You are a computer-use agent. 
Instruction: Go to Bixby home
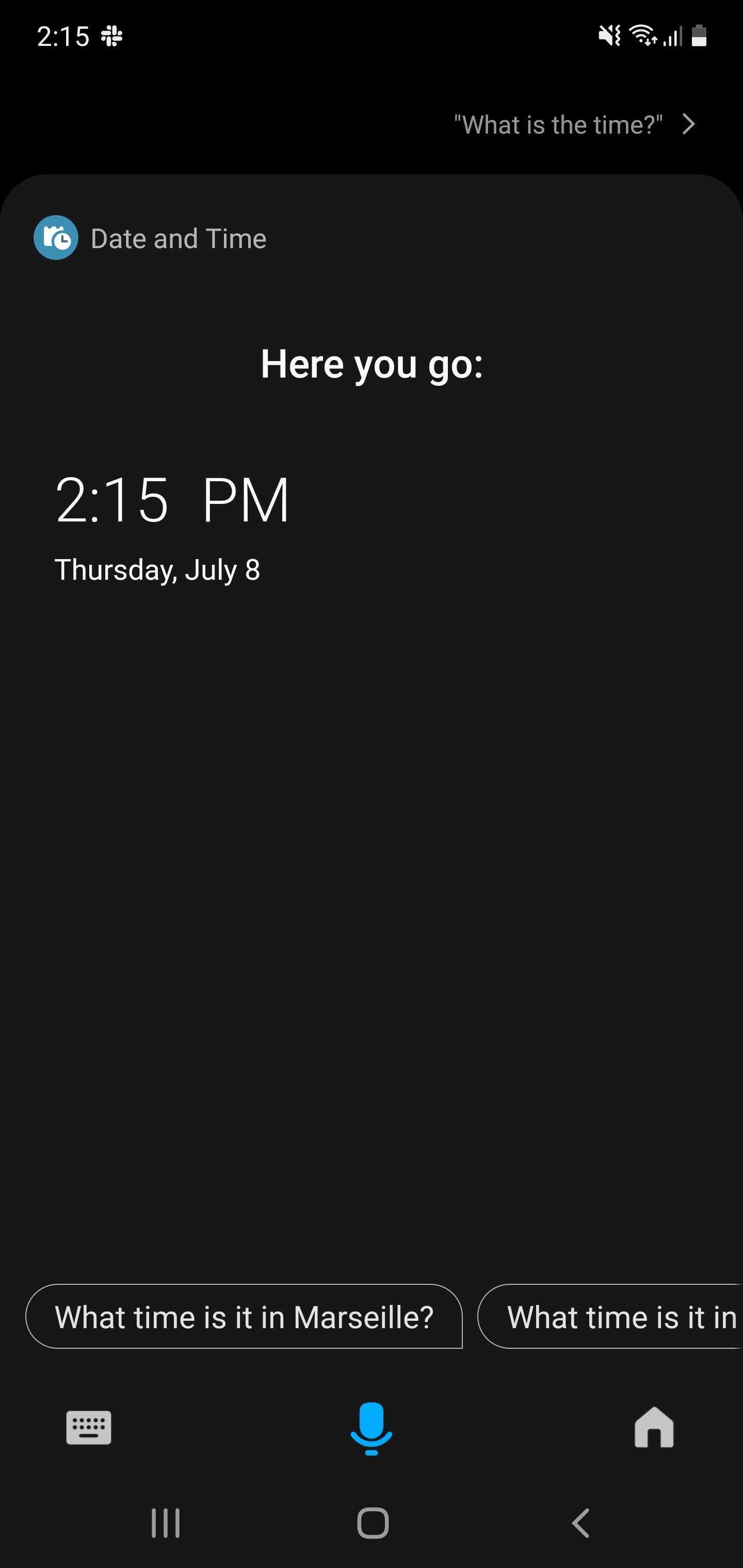[x=654, y=1427]
